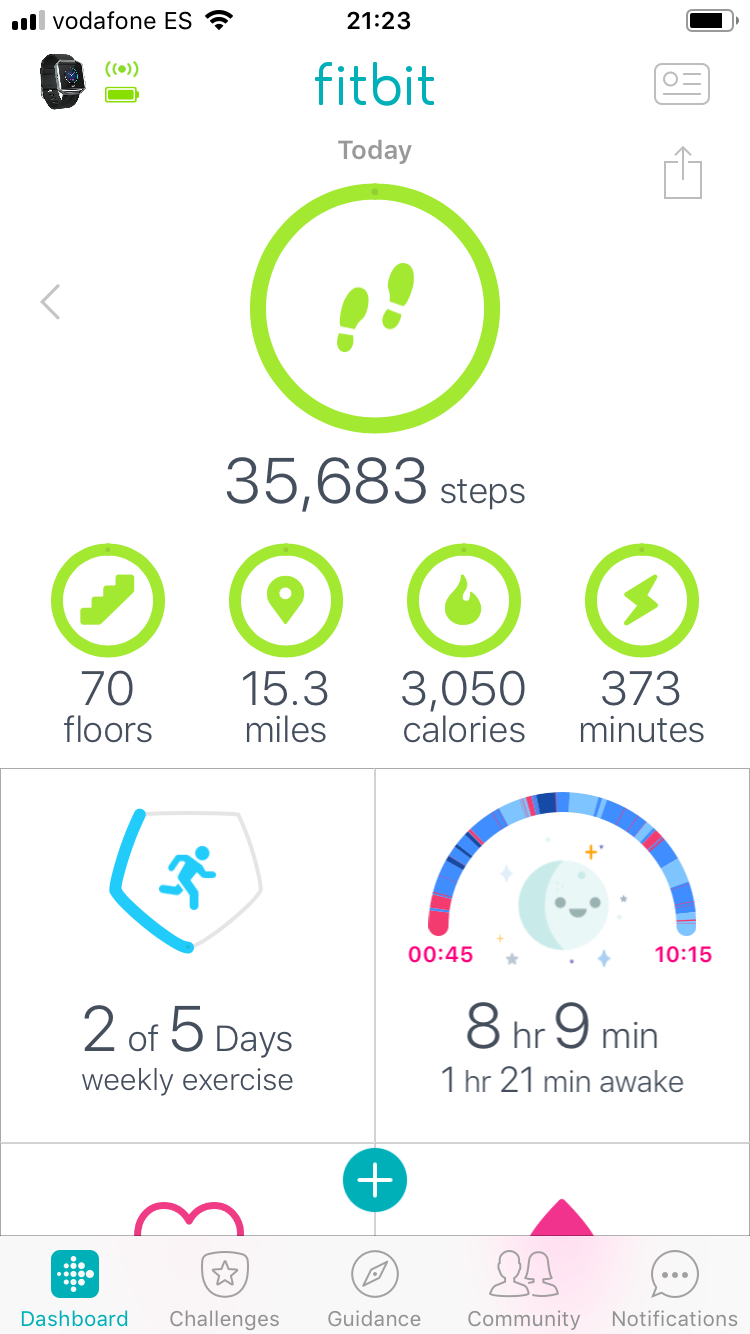Open the 373 active minutes tile

coord(642,645)
